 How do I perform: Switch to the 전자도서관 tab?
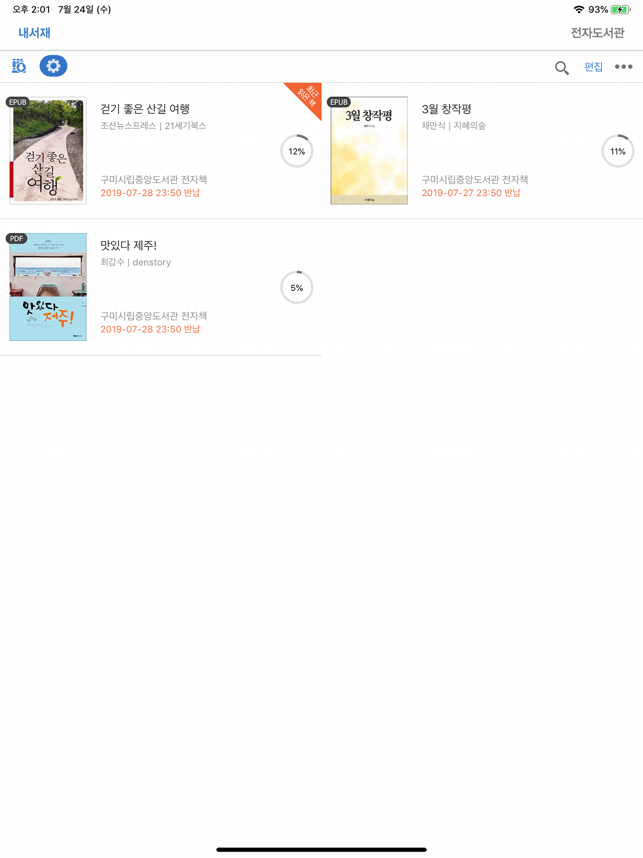(x=597, y=33)
